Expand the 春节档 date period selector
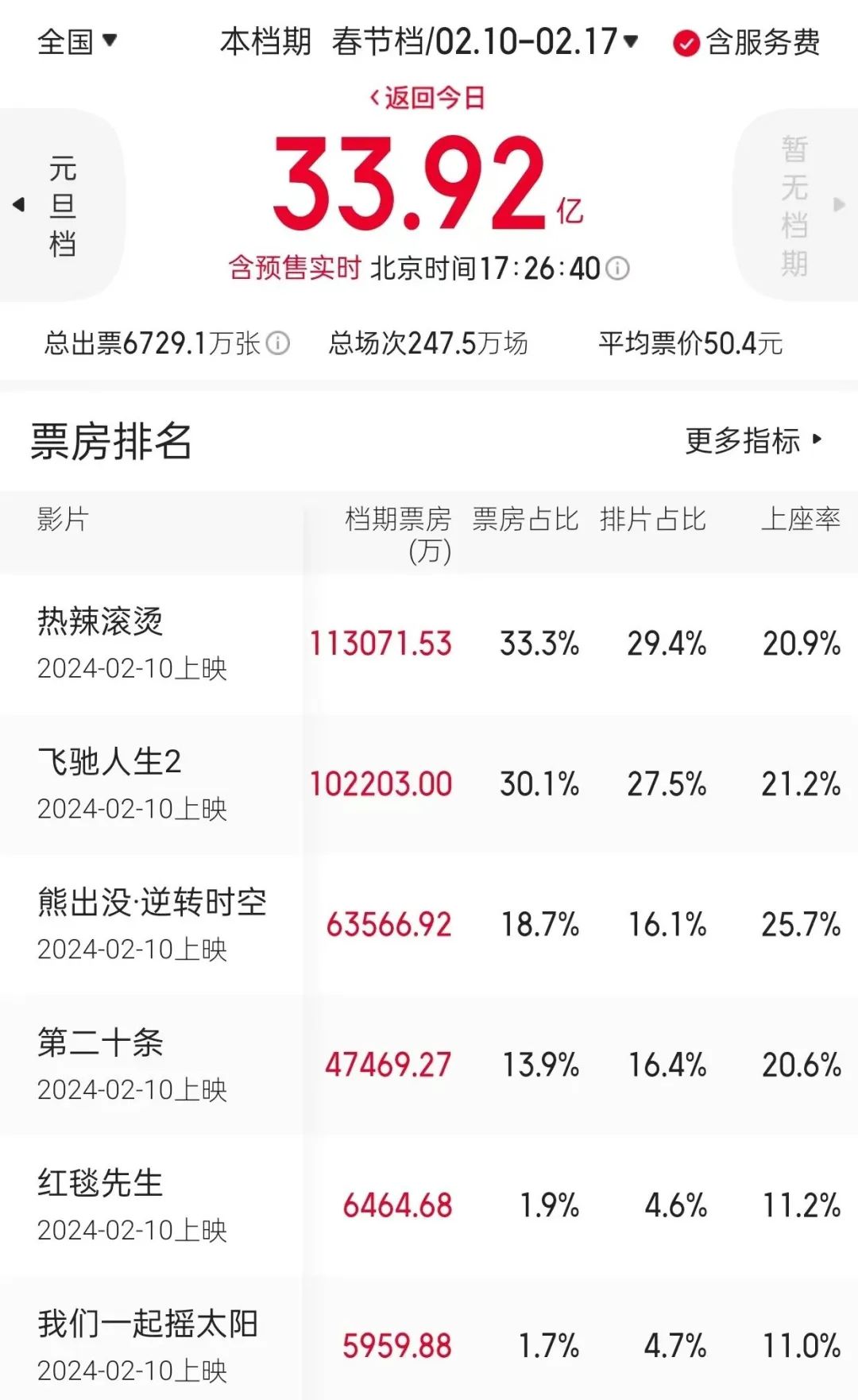 click(484, 41)
